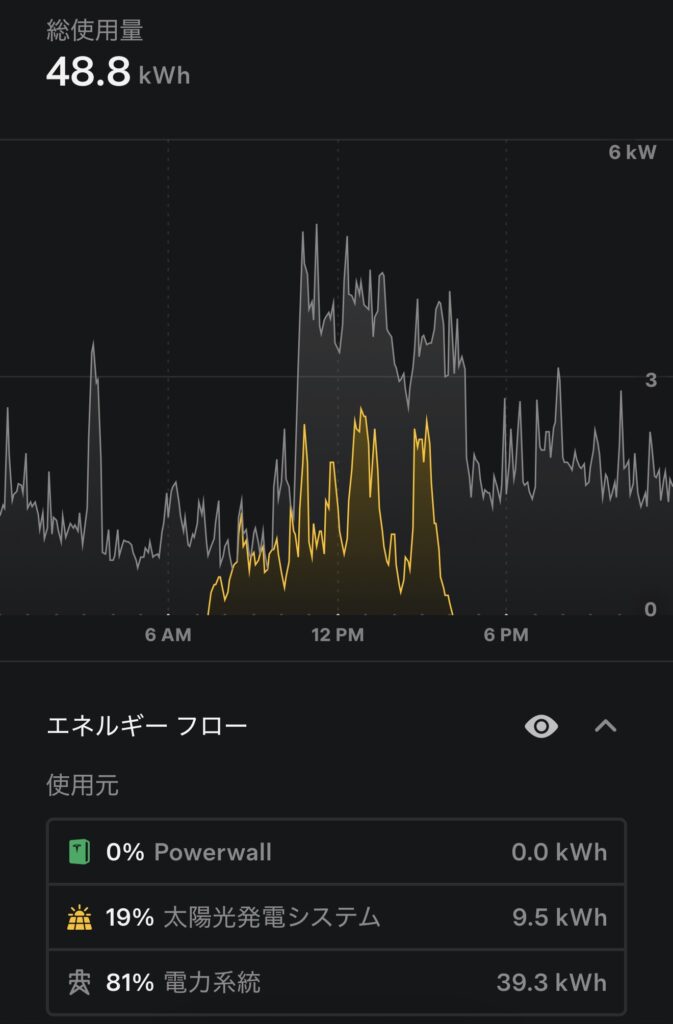Select the 電力系統 grid row

coord(336,982)
